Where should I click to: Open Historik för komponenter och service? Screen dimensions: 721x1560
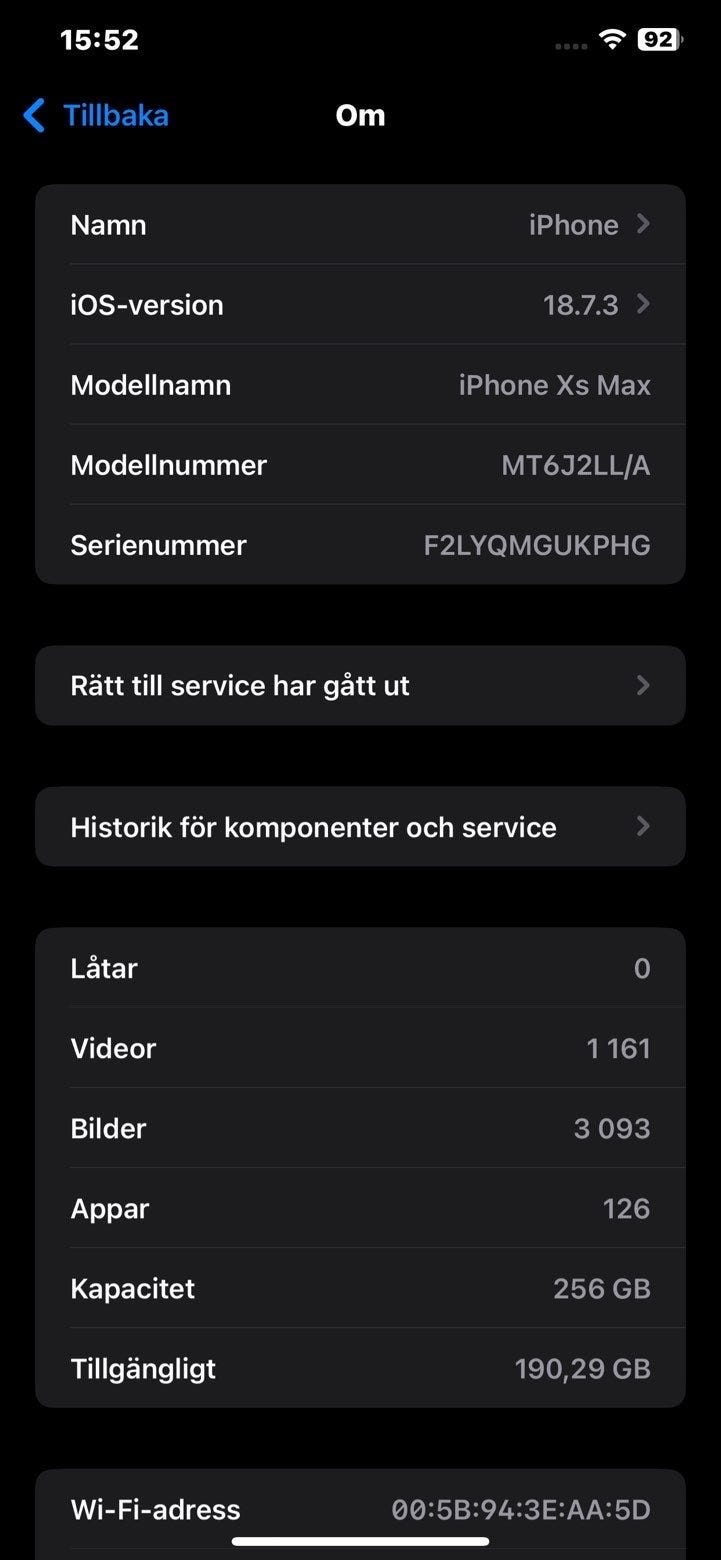pyautogui.click(x=360, y=827)
